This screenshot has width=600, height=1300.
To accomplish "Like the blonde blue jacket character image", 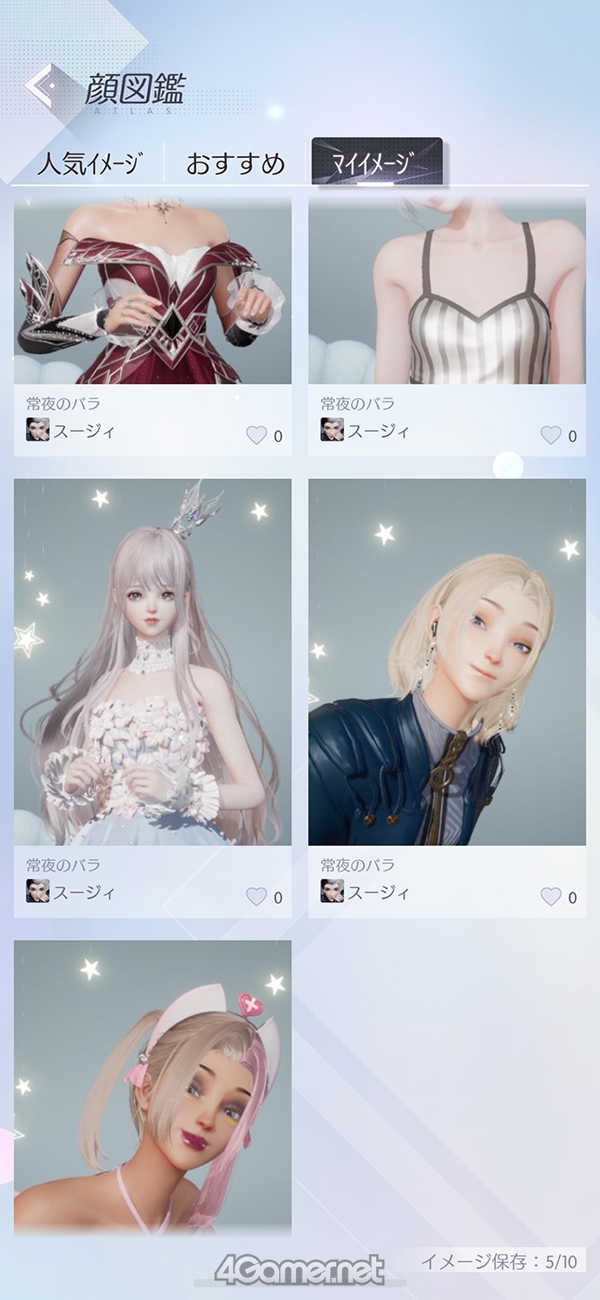I will pos(551,897).
